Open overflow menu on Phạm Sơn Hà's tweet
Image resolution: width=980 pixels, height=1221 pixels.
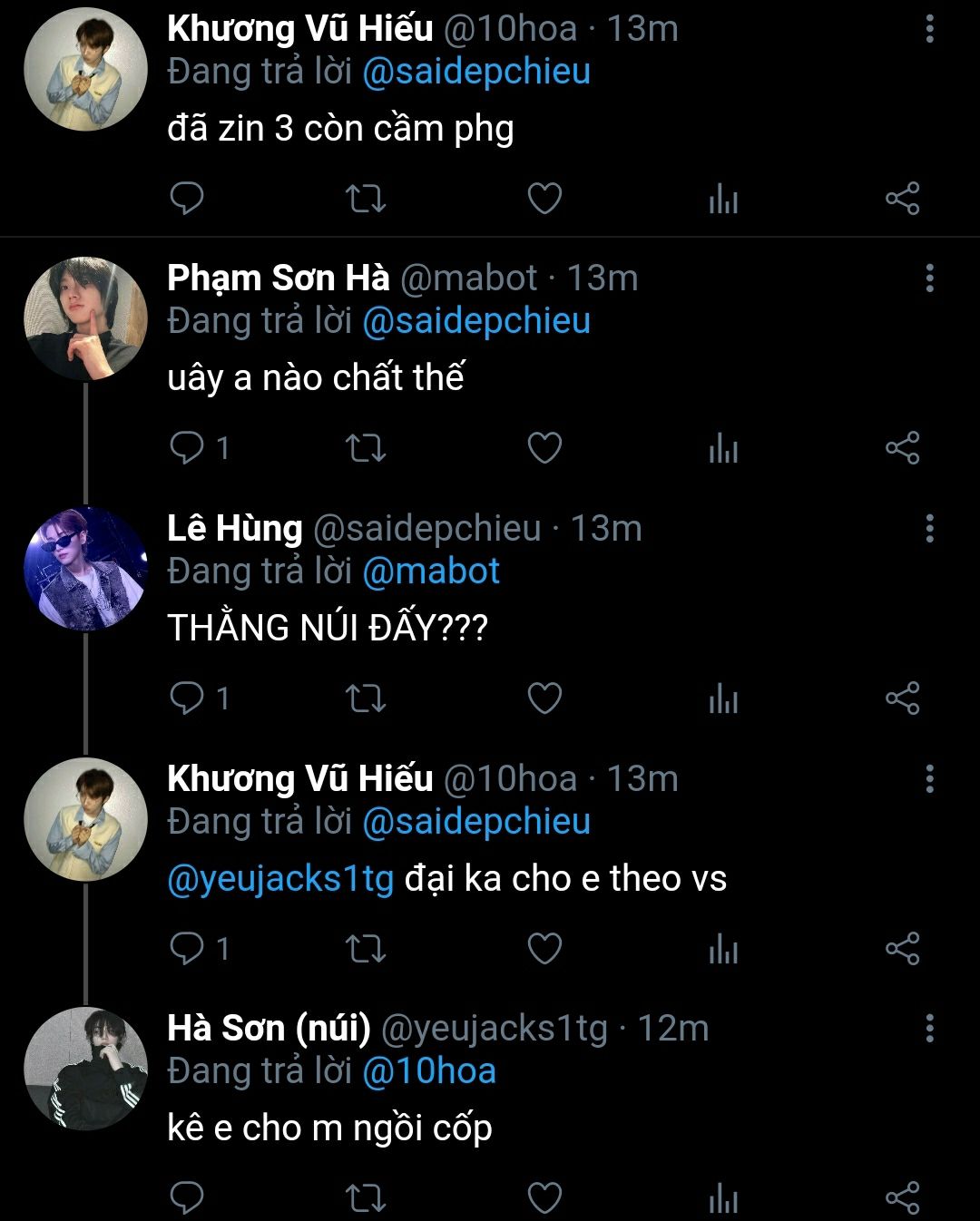coord(929,278)
